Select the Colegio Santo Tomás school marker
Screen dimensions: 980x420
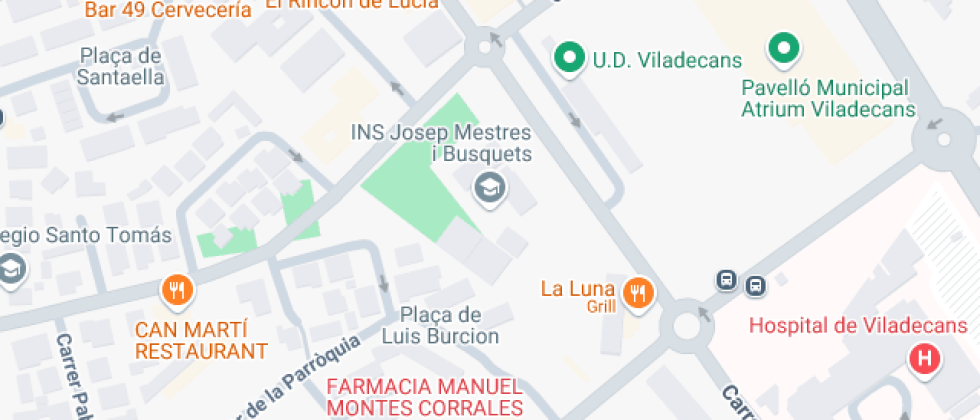pyautogui.click(x=10, y=269)
